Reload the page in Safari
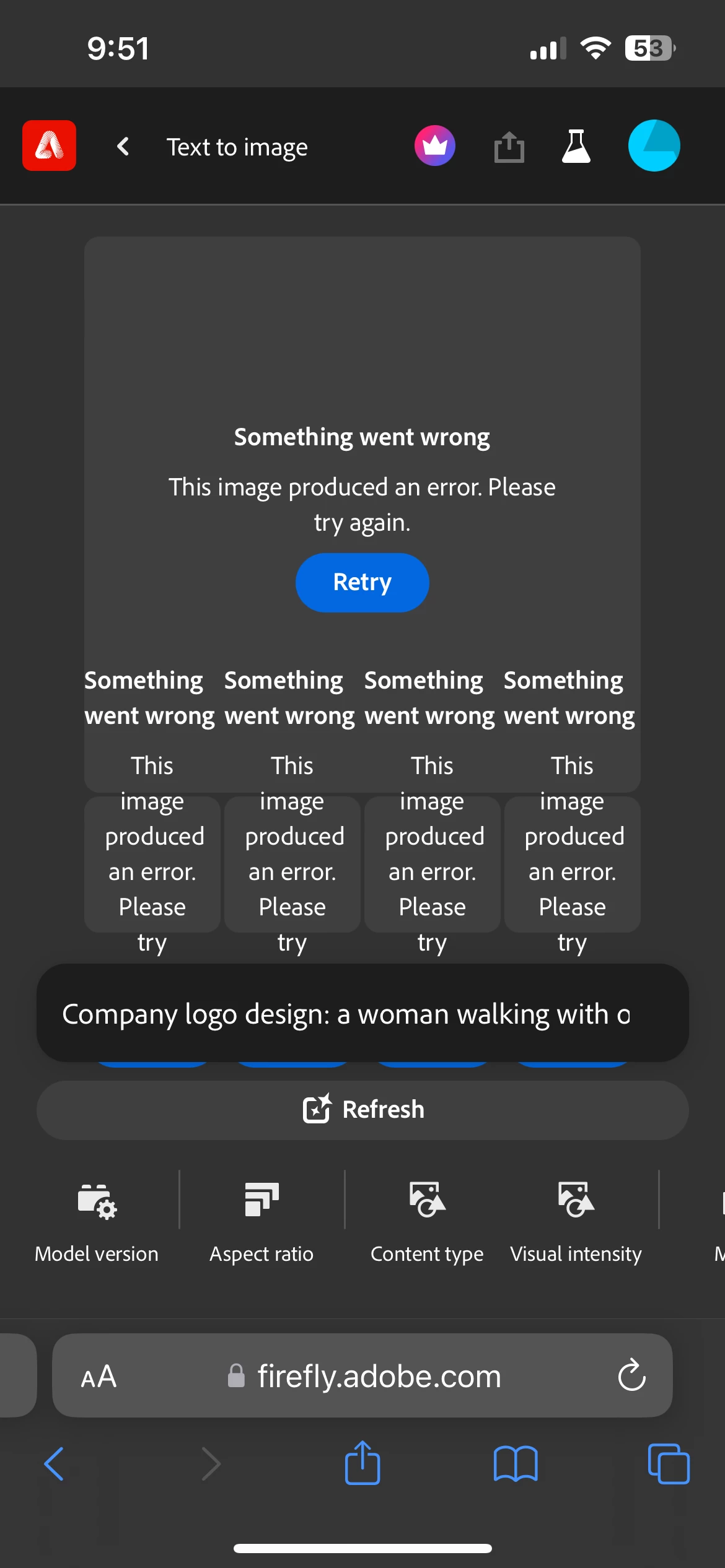Image resolution: width=725 pixels, height=1568 pixels. pos(631,1375)
